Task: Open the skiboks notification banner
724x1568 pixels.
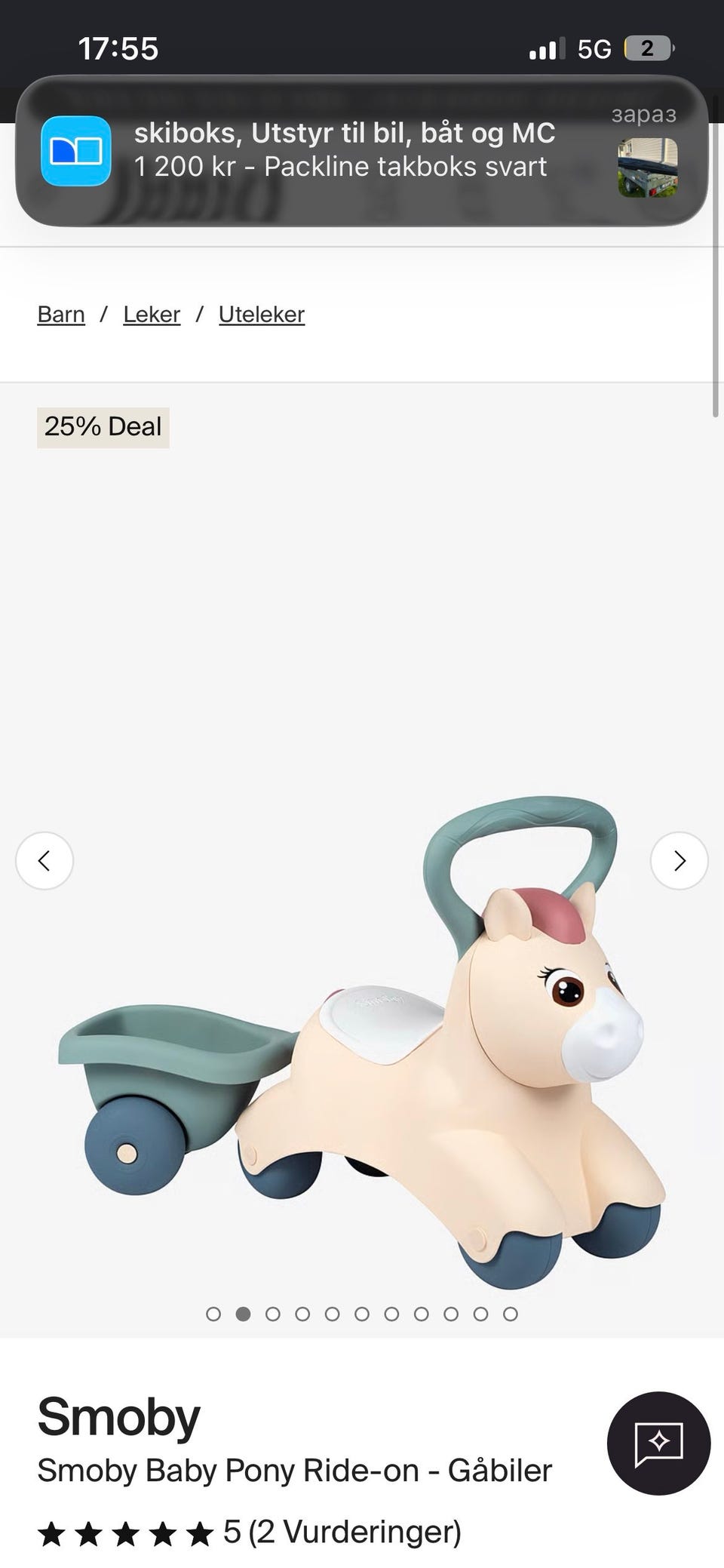Action: click(361, 151)
